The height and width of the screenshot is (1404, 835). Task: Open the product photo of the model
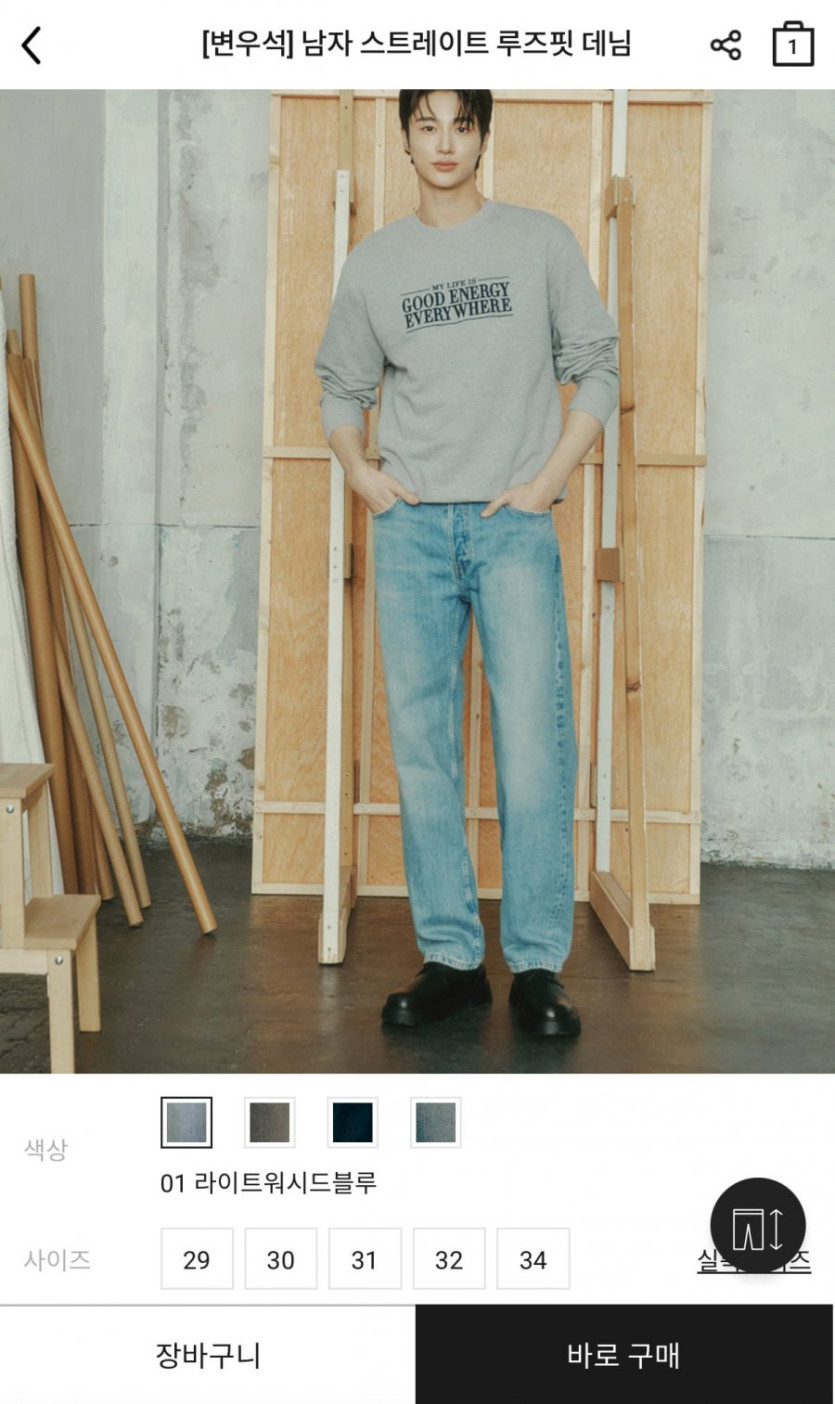tap(417, 581)
